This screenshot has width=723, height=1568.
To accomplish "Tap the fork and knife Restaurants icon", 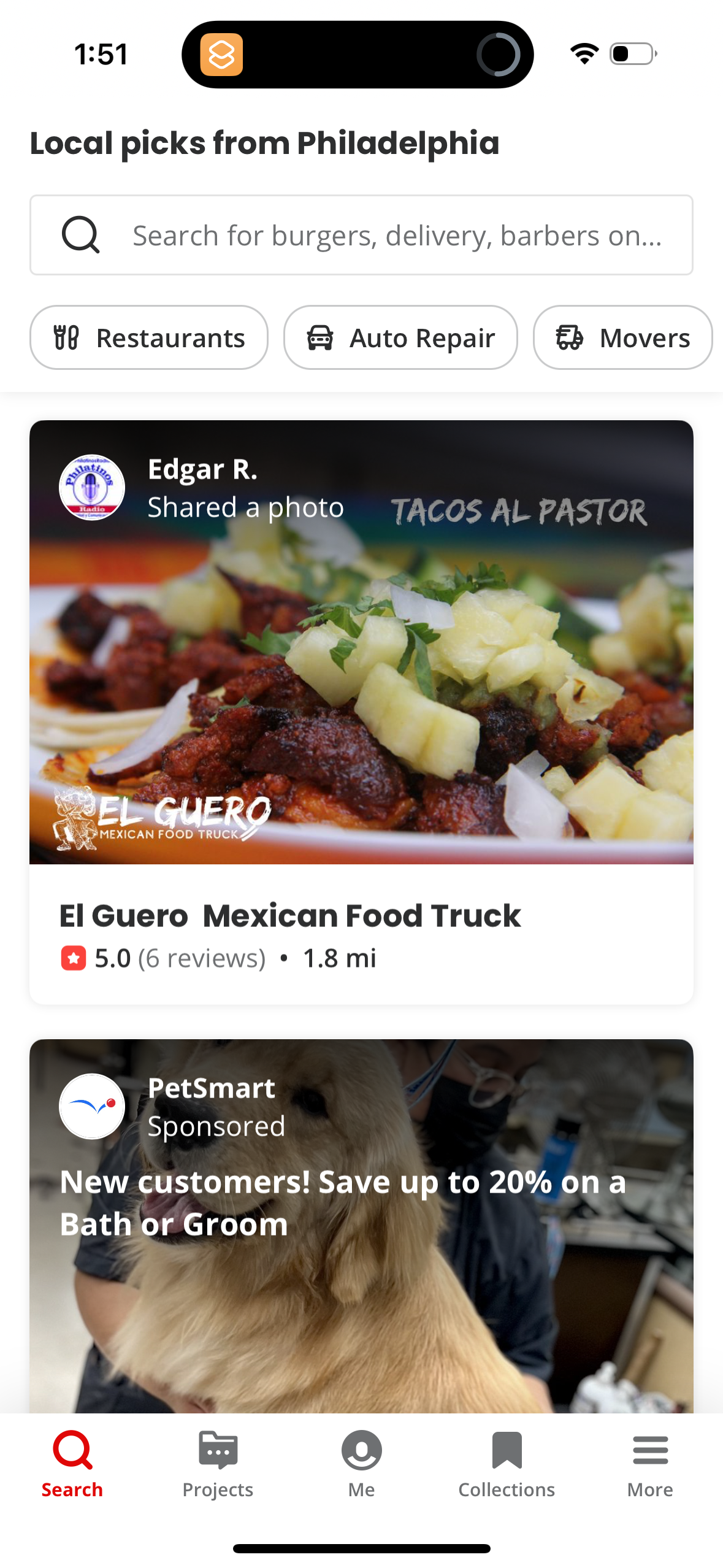I will (x=67, y=337).
